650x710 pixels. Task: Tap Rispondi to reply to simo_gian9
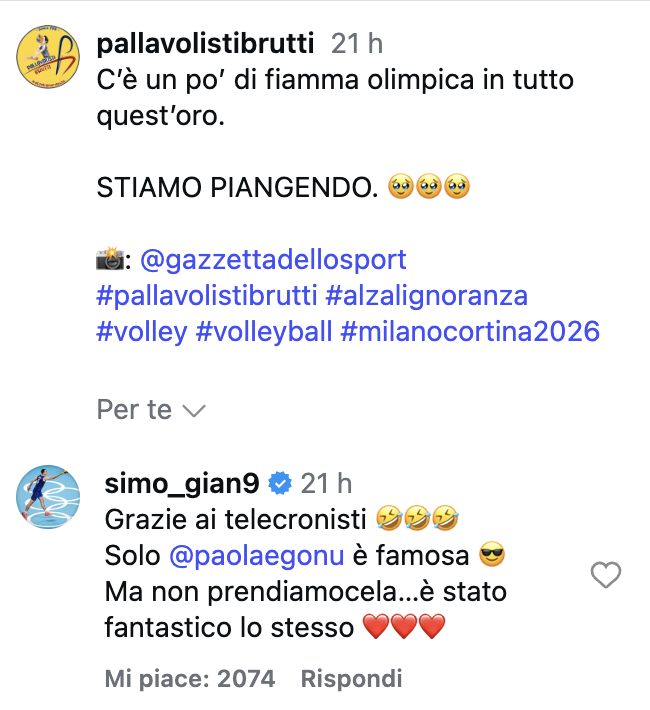tap(352, 679)
